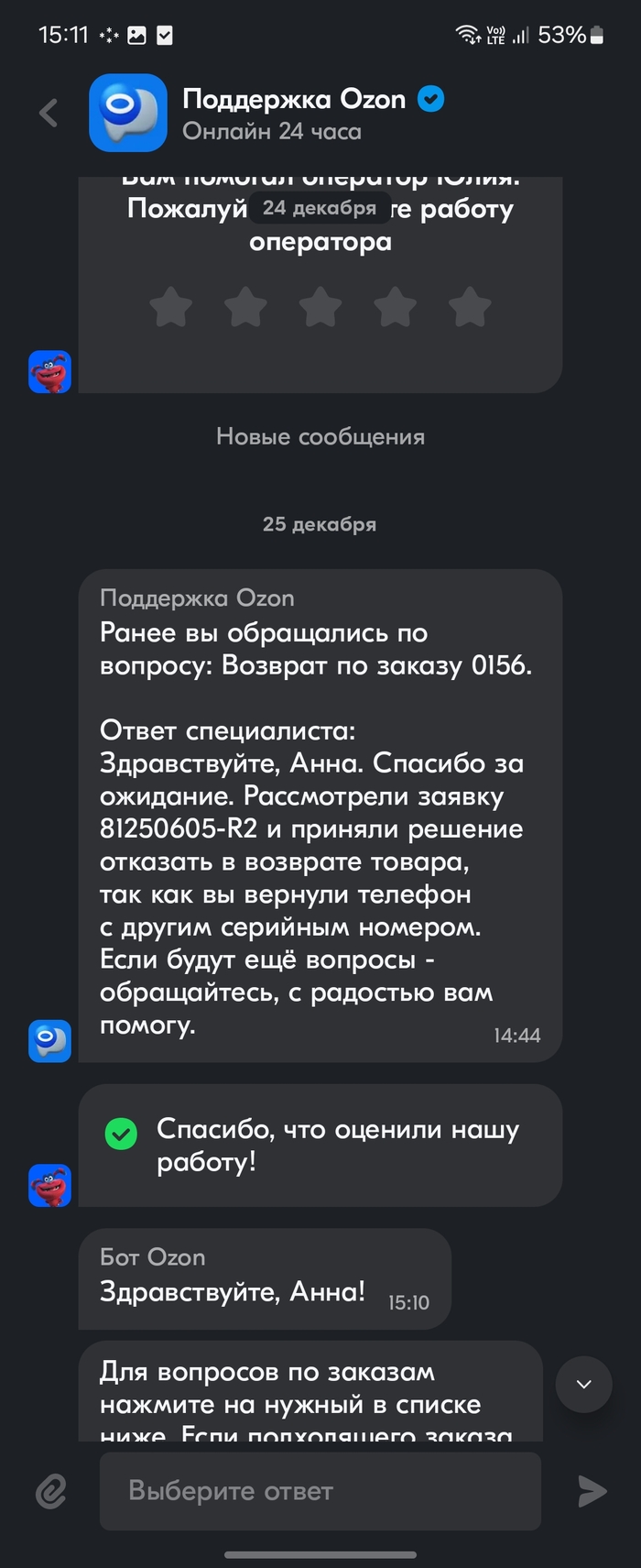Tap the attach file paperclip icon
This screenshot has width=641, height=1568.
51,1491
